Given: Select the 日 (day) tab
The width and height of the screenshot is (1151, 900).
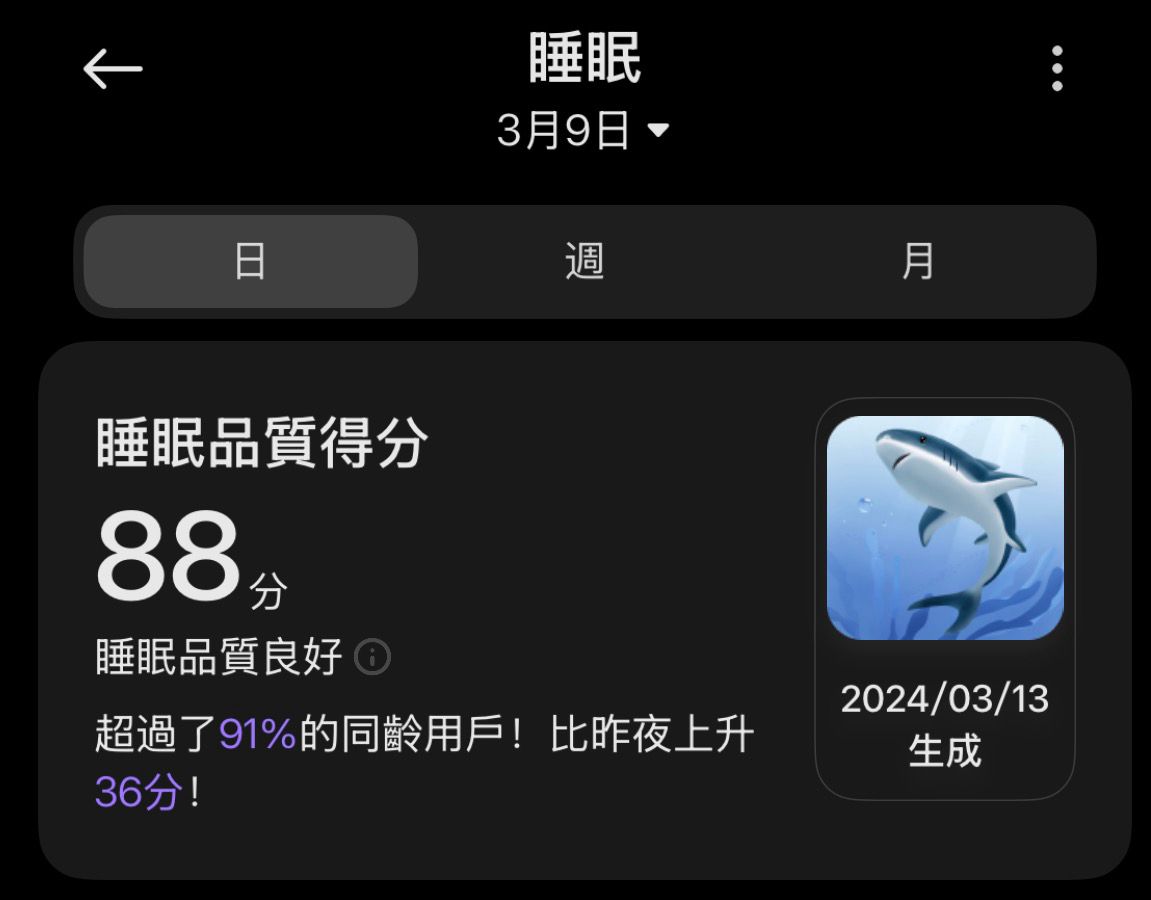Looking at the screenshot, I should click(250, 262).
